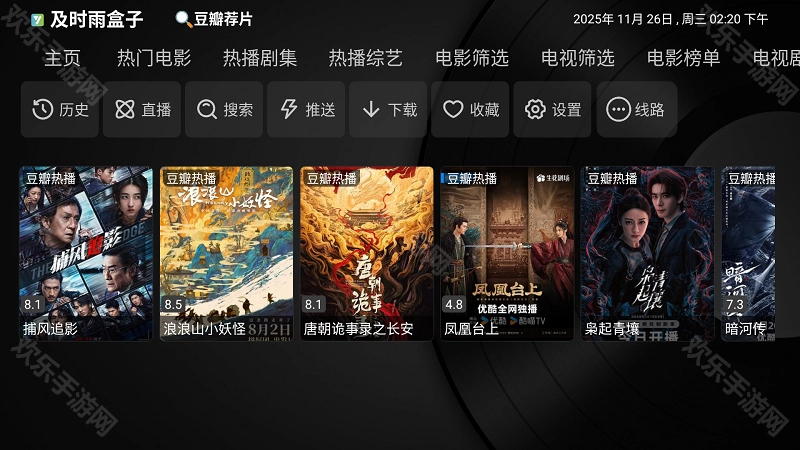The height and width of the screenshot is (450, 800).
Task: Switch to the 热门电影 tab
Action: pos(154,58)
